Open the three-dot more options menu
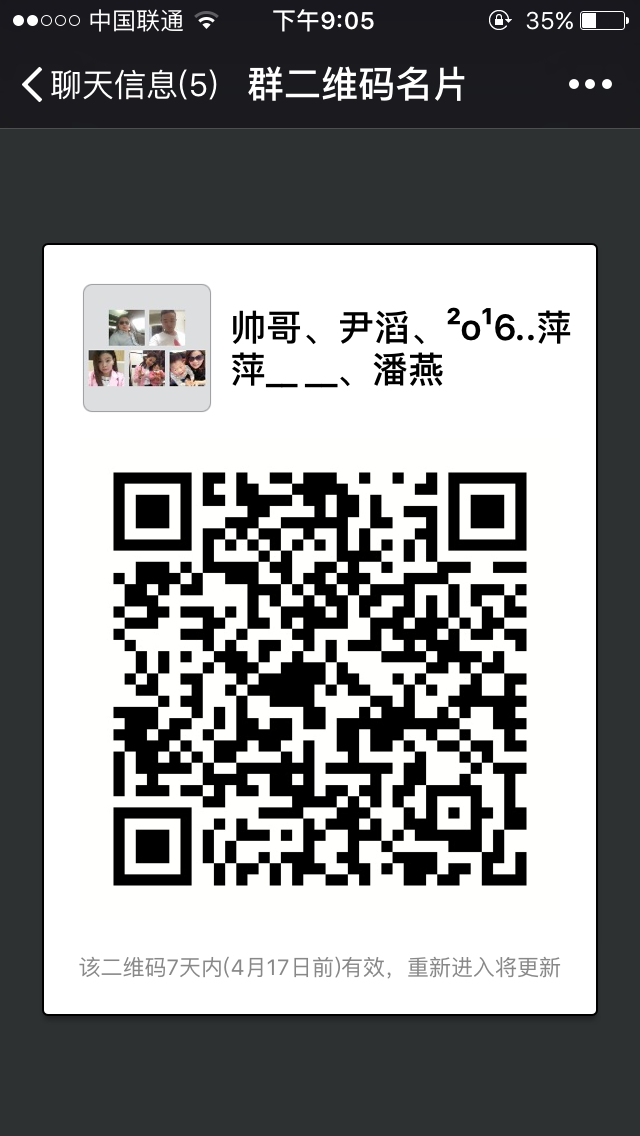Screen dimensions: 640x1136 point(589,84)
